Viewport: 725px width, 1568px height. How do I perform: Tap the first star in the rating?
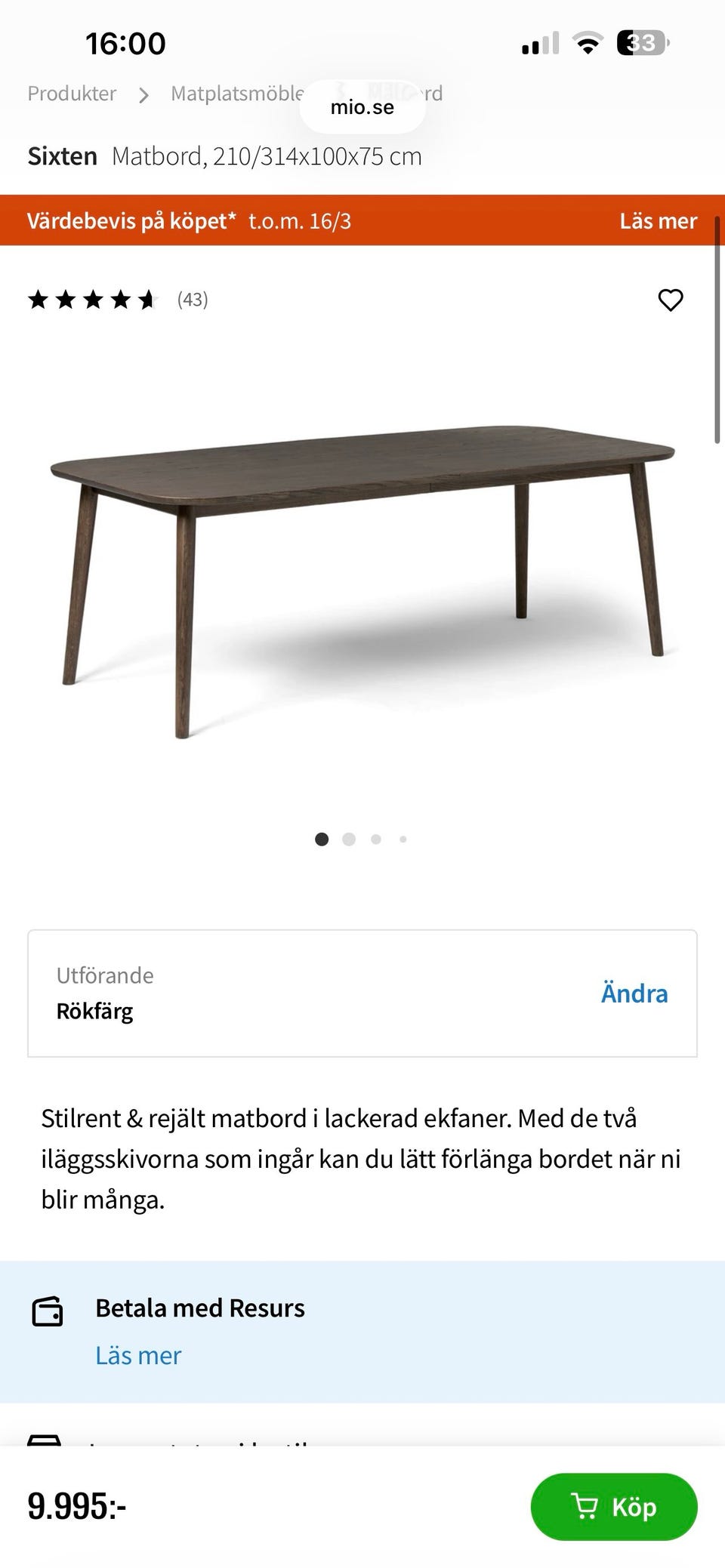click(x=39, y=300)
